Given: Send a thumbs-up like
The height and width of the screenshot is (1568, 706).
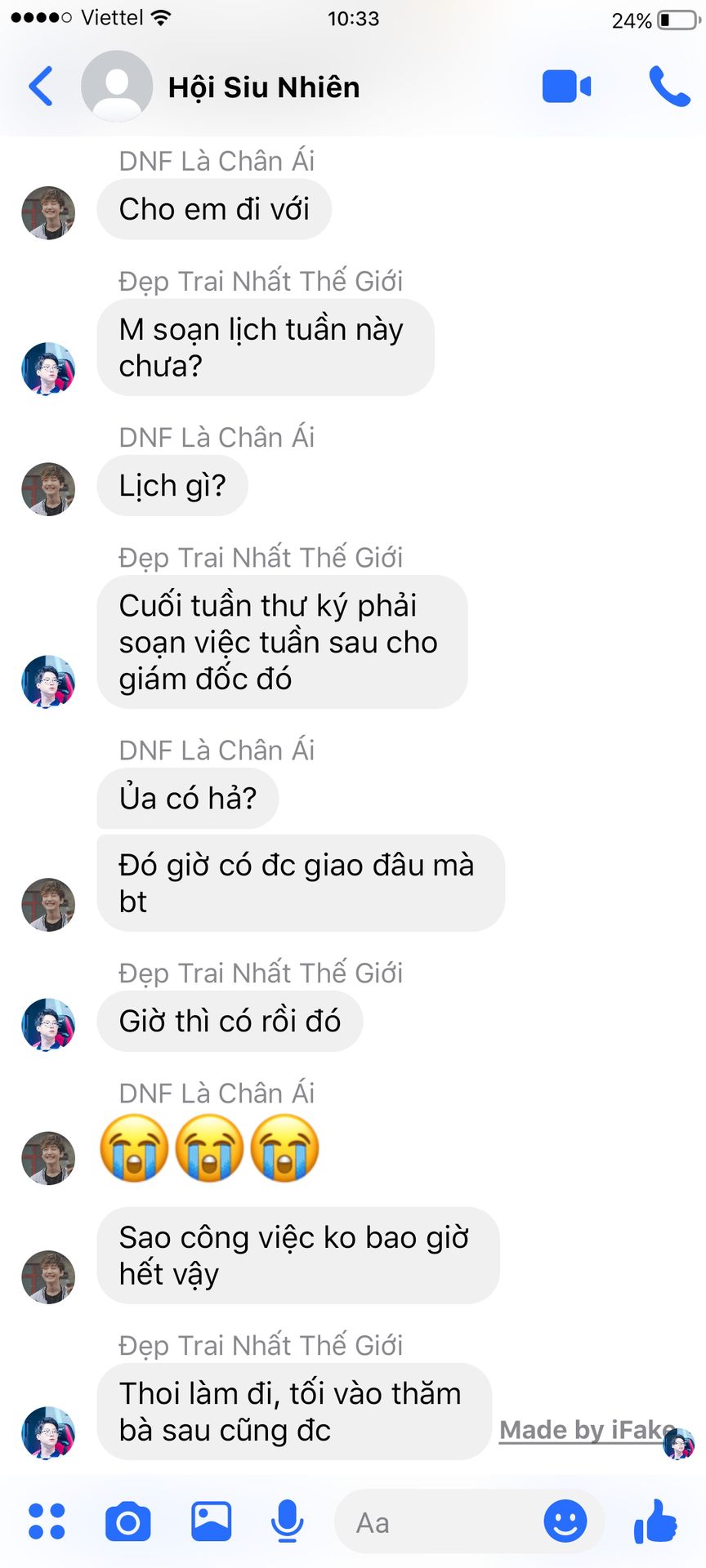Looking at the screenshot, I should pyautogui.click(x=655, y=1521).
